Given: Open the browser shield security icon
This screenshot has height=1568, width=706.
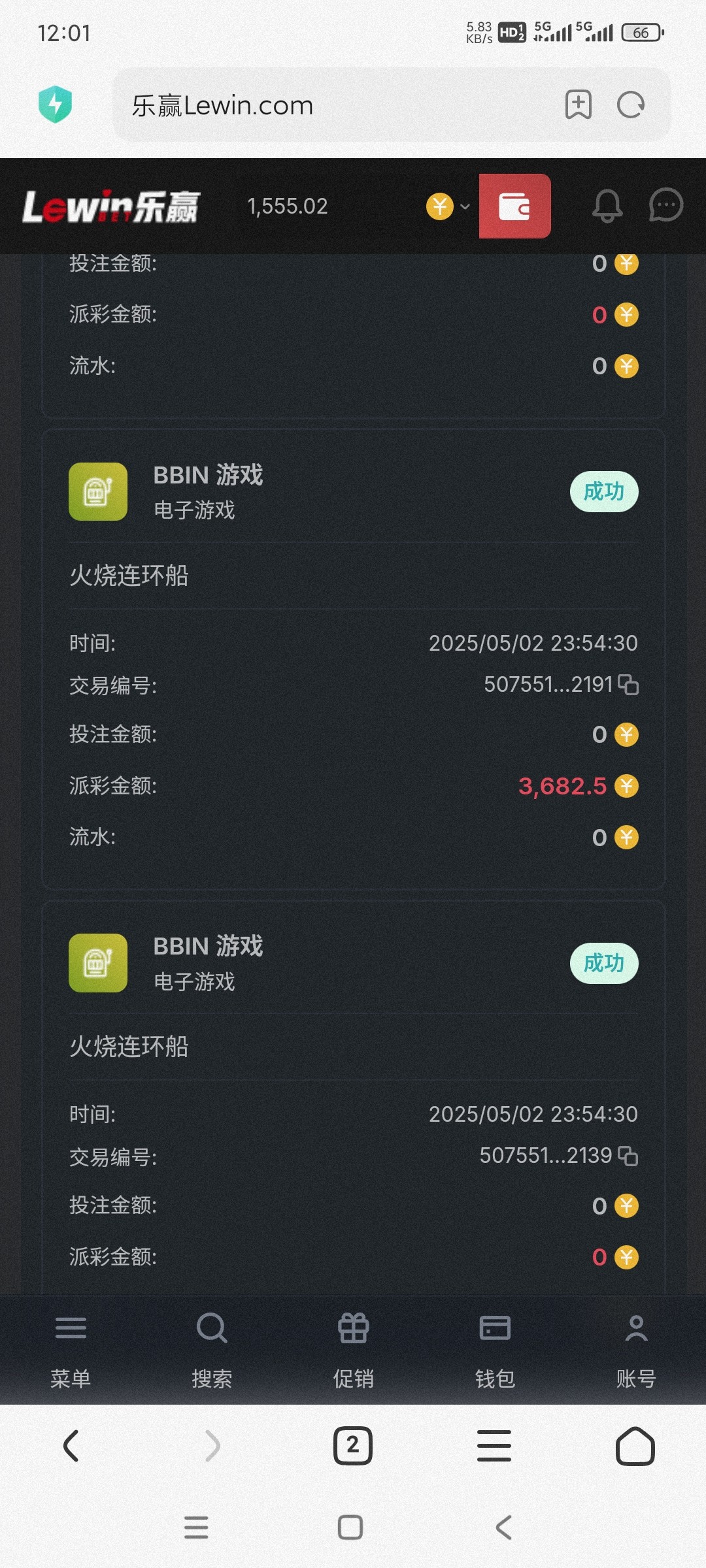Looking at the screenshot, I should 56,105.
